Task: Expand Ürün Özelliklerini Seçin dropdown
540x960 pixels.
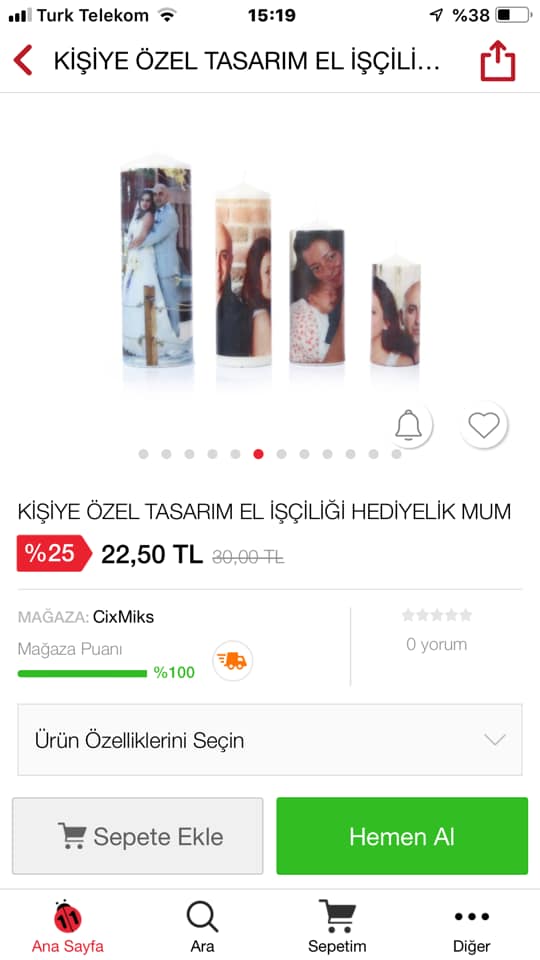Action: [270, 740]
